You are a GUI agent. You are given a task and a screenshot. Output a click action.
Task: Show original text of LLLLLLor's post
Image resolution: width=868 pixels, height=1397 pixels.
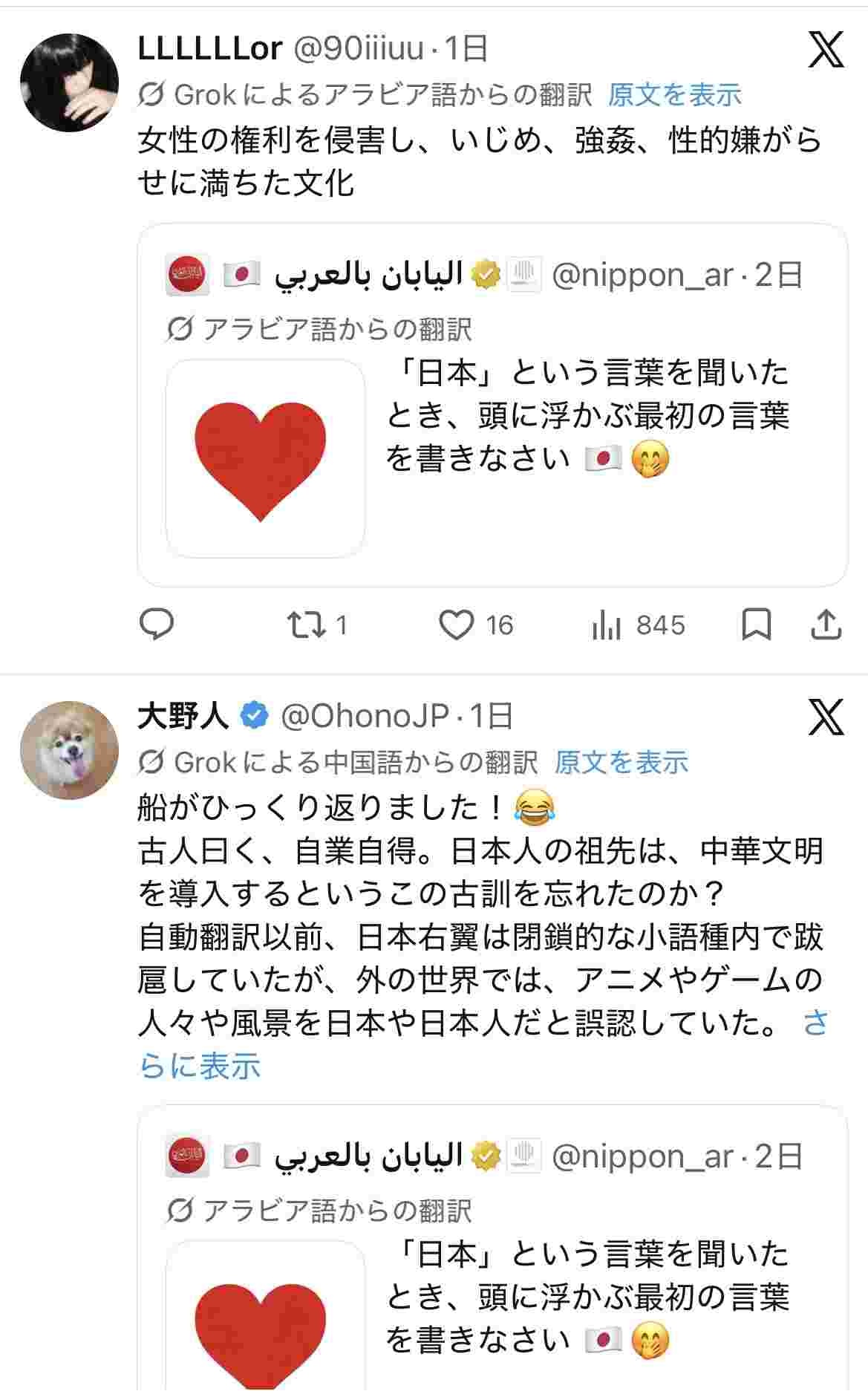(x=674, y=95)
